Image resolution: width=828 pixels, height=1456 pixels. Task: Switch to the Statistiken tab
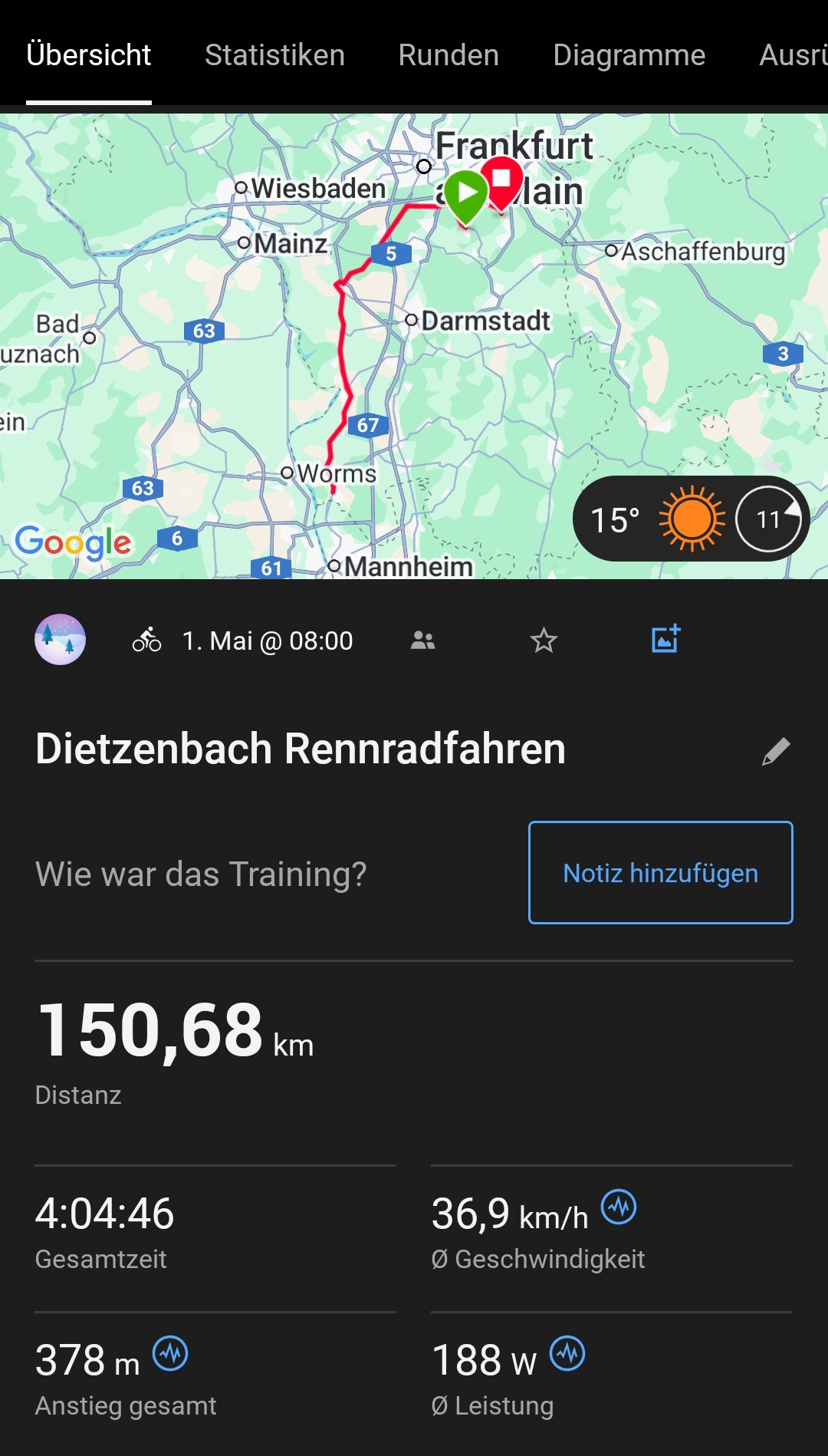click(274, 55)
